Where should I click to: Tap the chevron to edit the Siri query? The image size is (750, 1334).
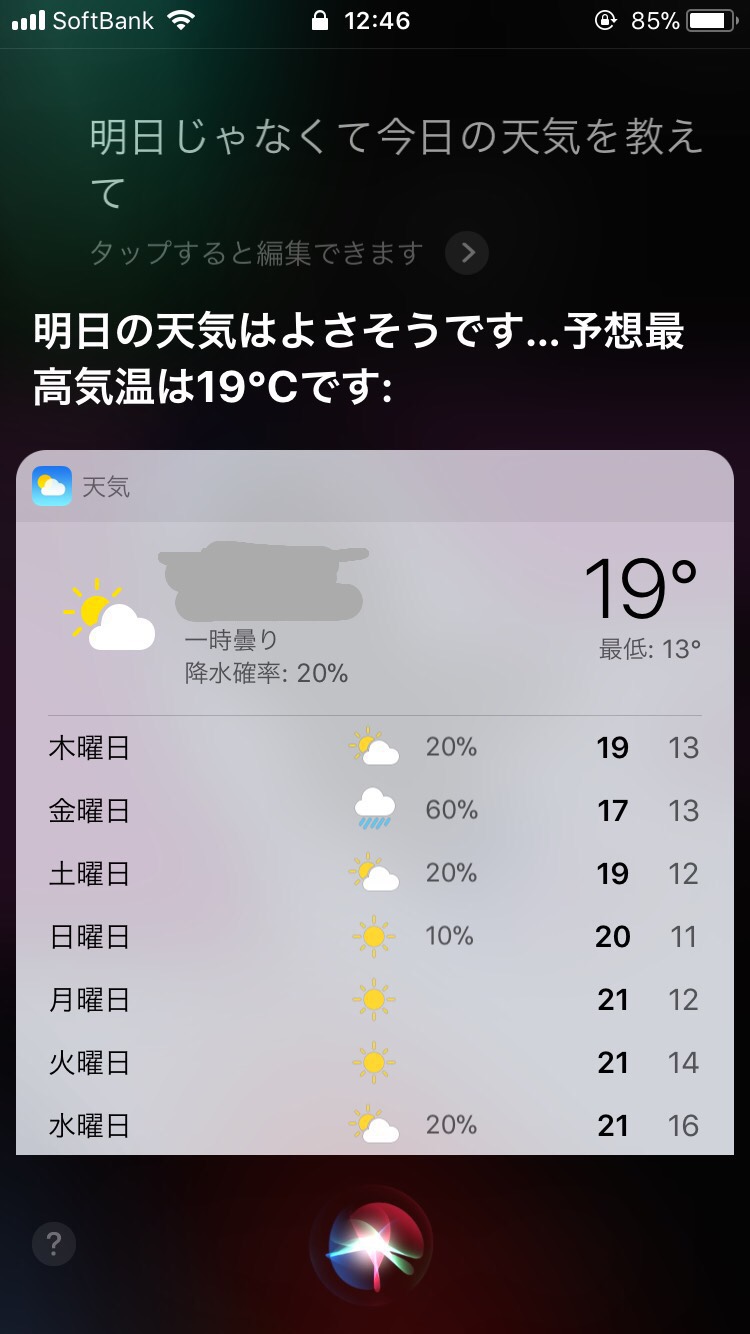click(x=467, y=253)
